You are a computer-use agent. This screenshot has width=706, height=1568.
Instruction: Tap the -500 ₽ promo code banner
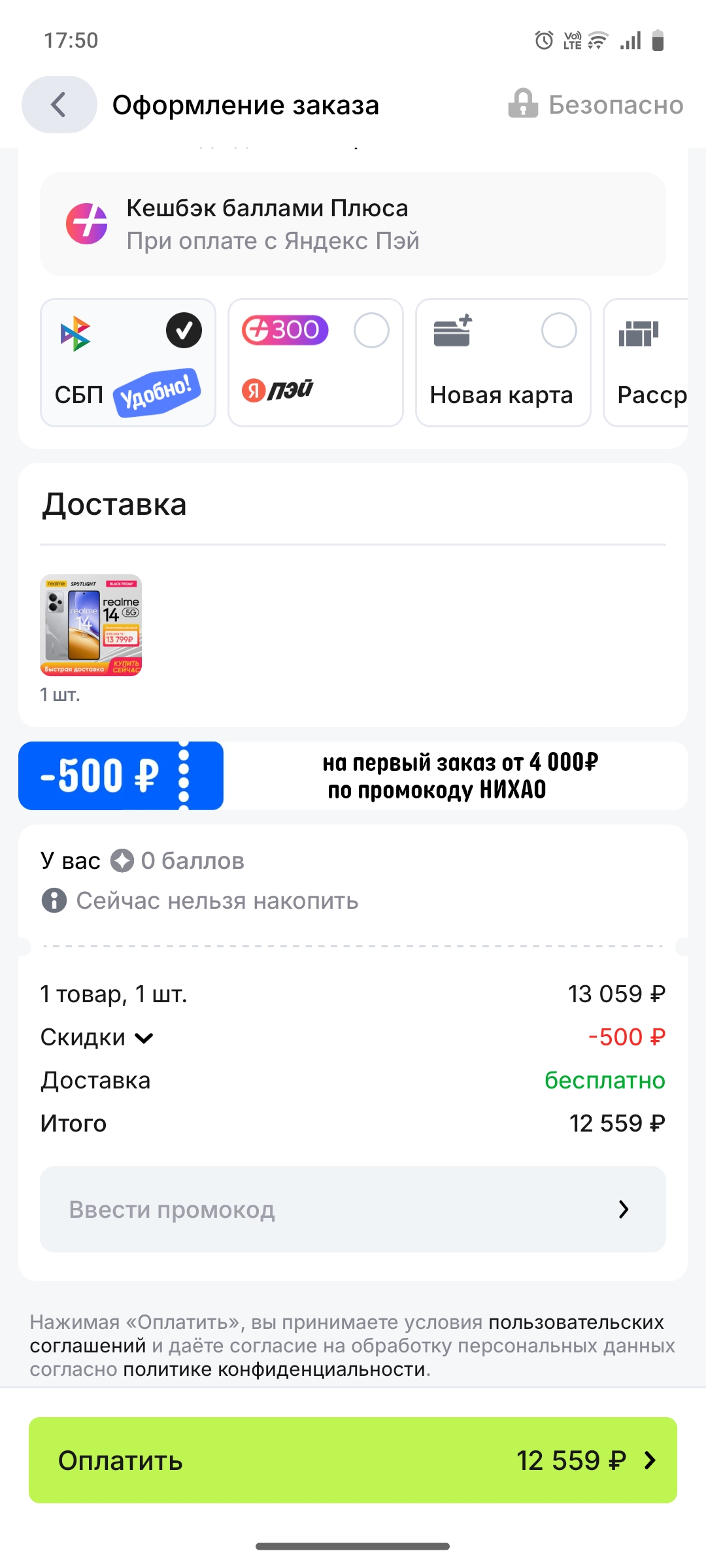point(353,776)
